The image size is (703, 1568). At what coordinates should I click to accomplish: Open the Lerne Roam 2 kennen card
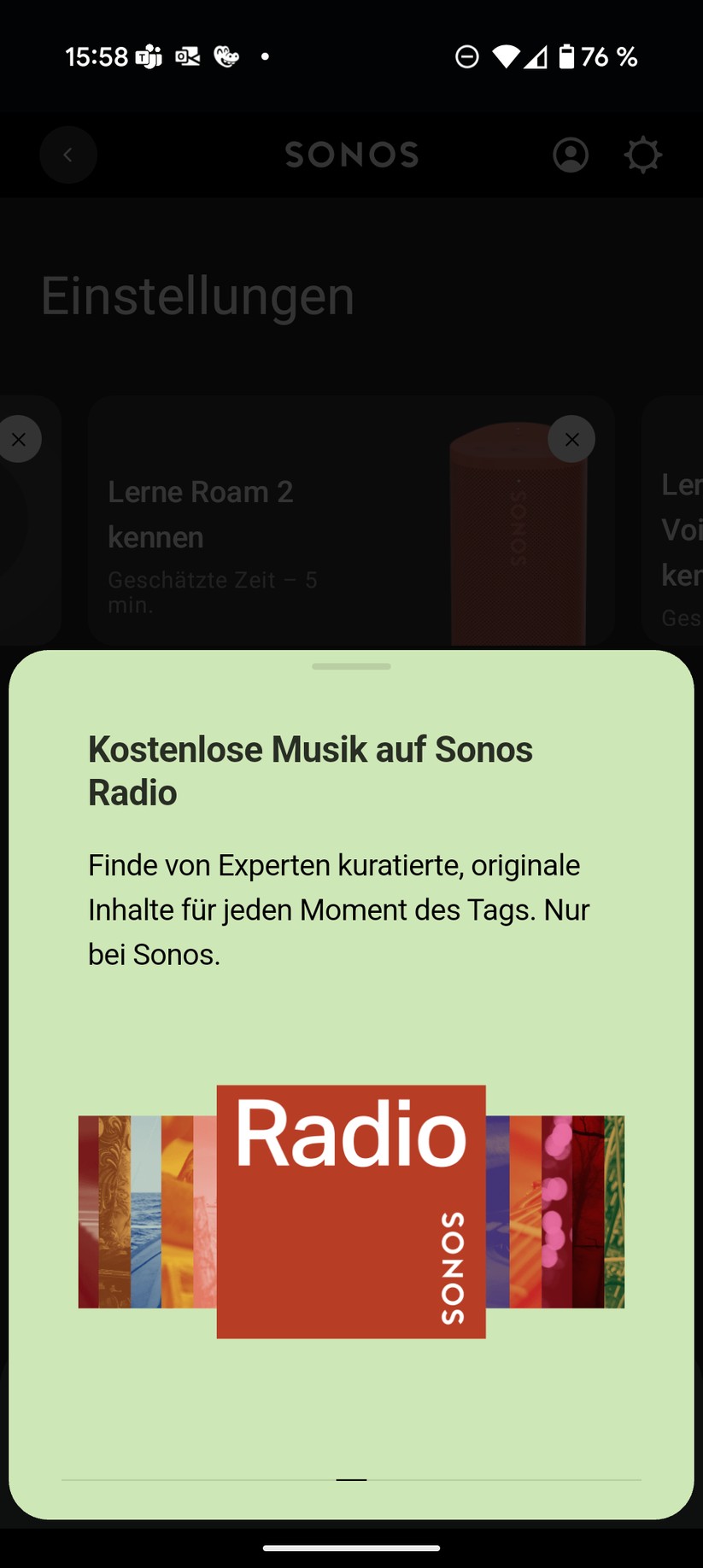tap(351, 521)
